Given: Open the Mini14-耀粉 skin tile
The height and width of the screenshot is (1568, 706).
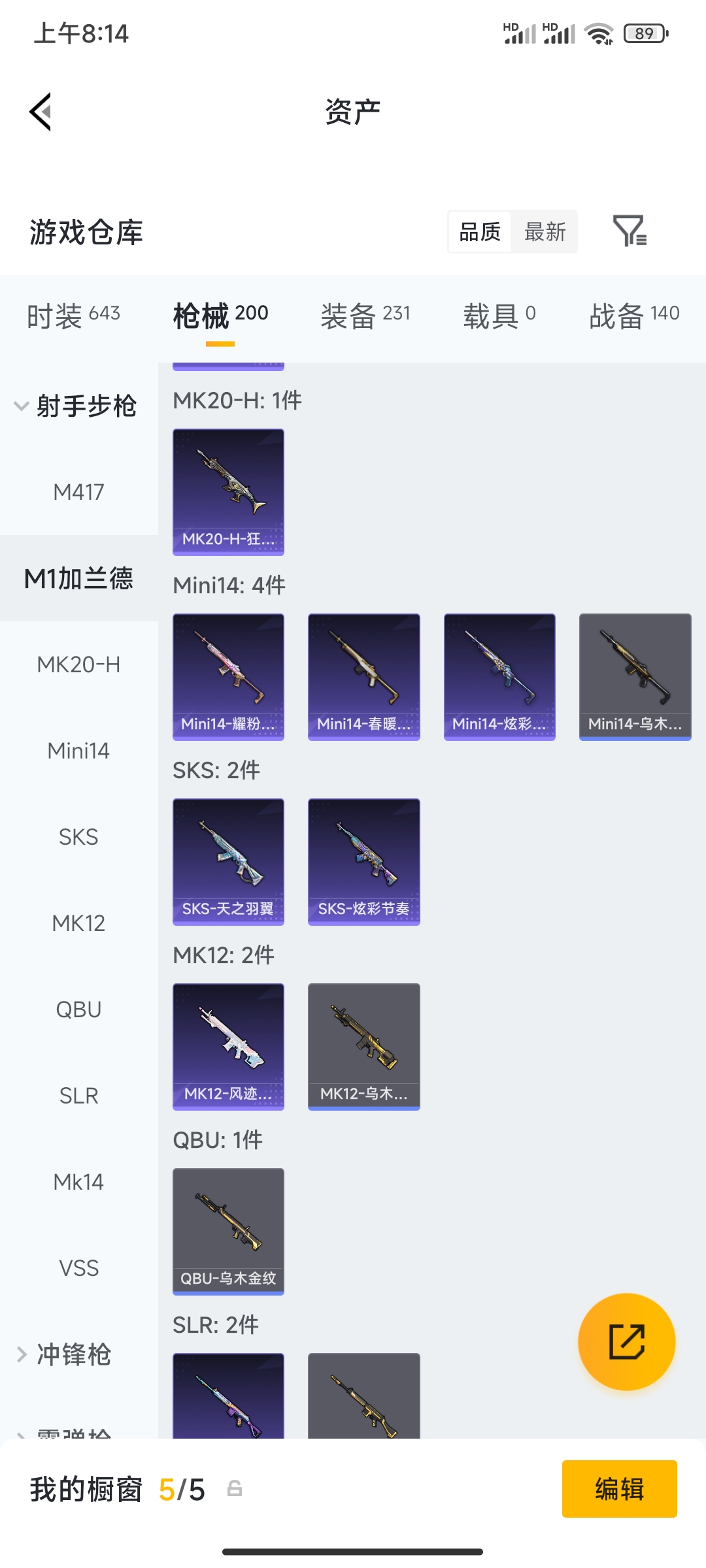Looking at the screenshot, I should (228, 677).
